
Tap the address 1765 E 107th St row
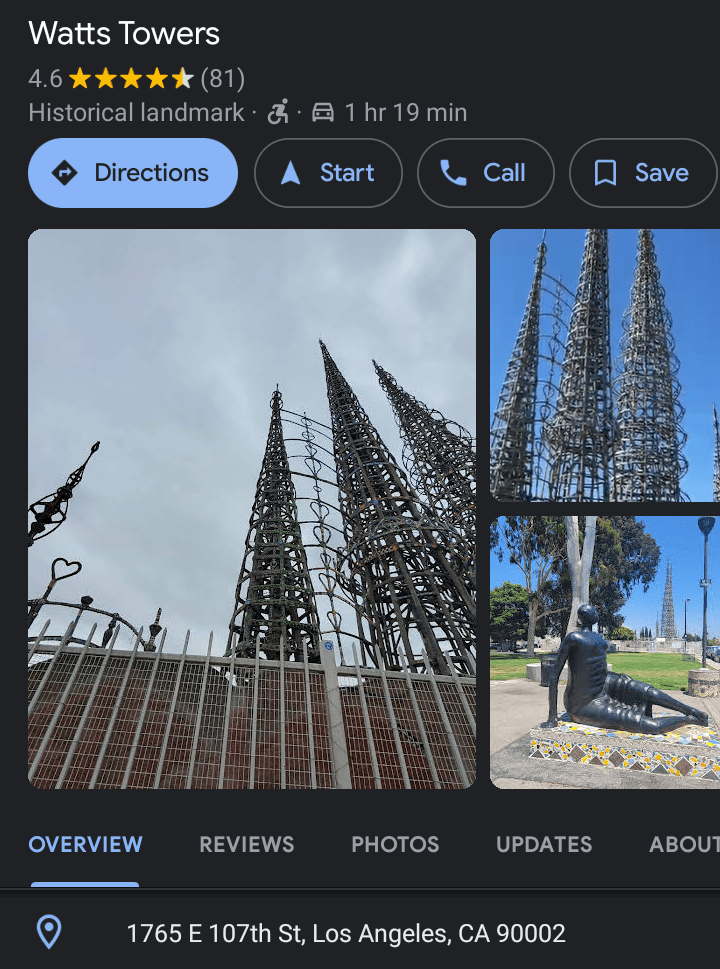pos(345,934)
